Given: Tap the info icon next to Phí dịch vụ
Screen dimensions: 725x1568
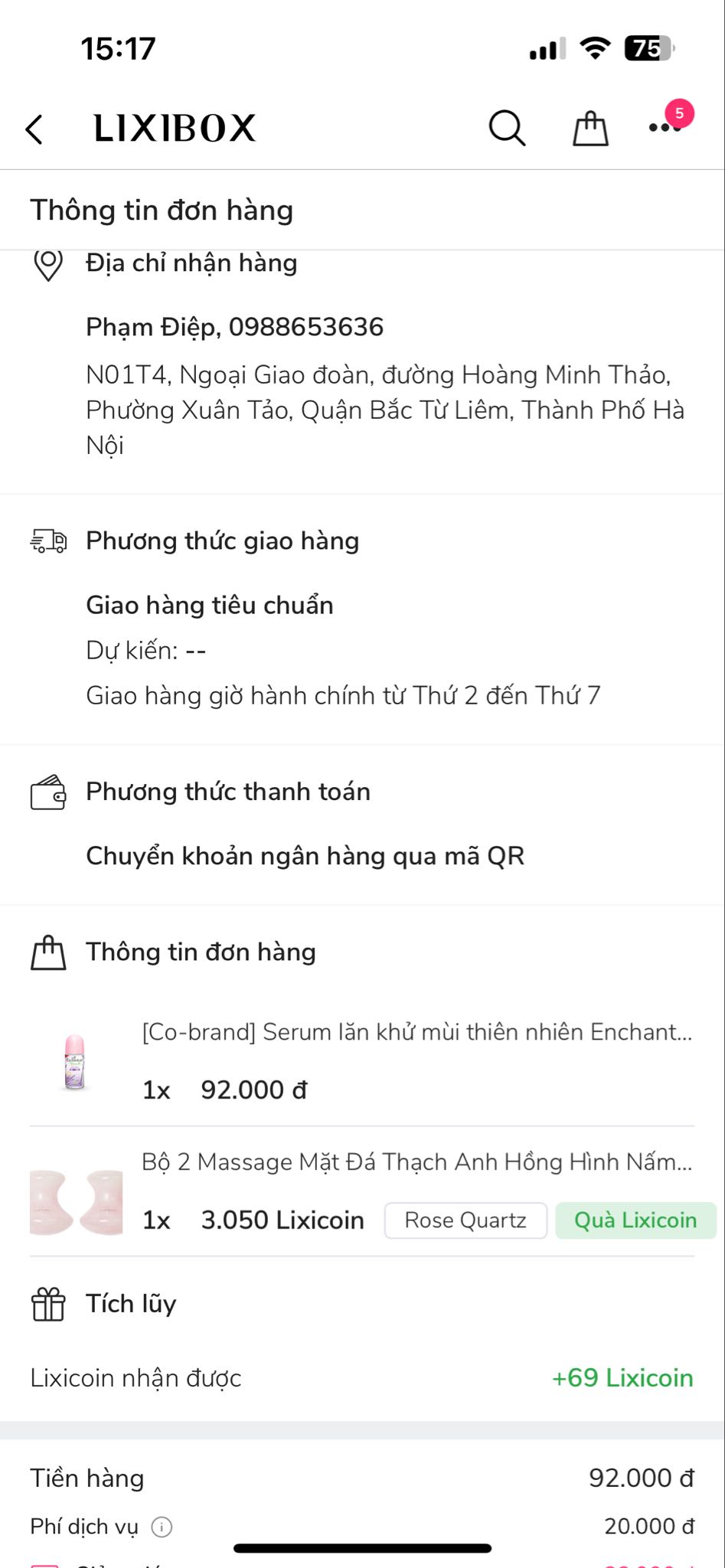Looking at the screenshot, I should 162,1527.
